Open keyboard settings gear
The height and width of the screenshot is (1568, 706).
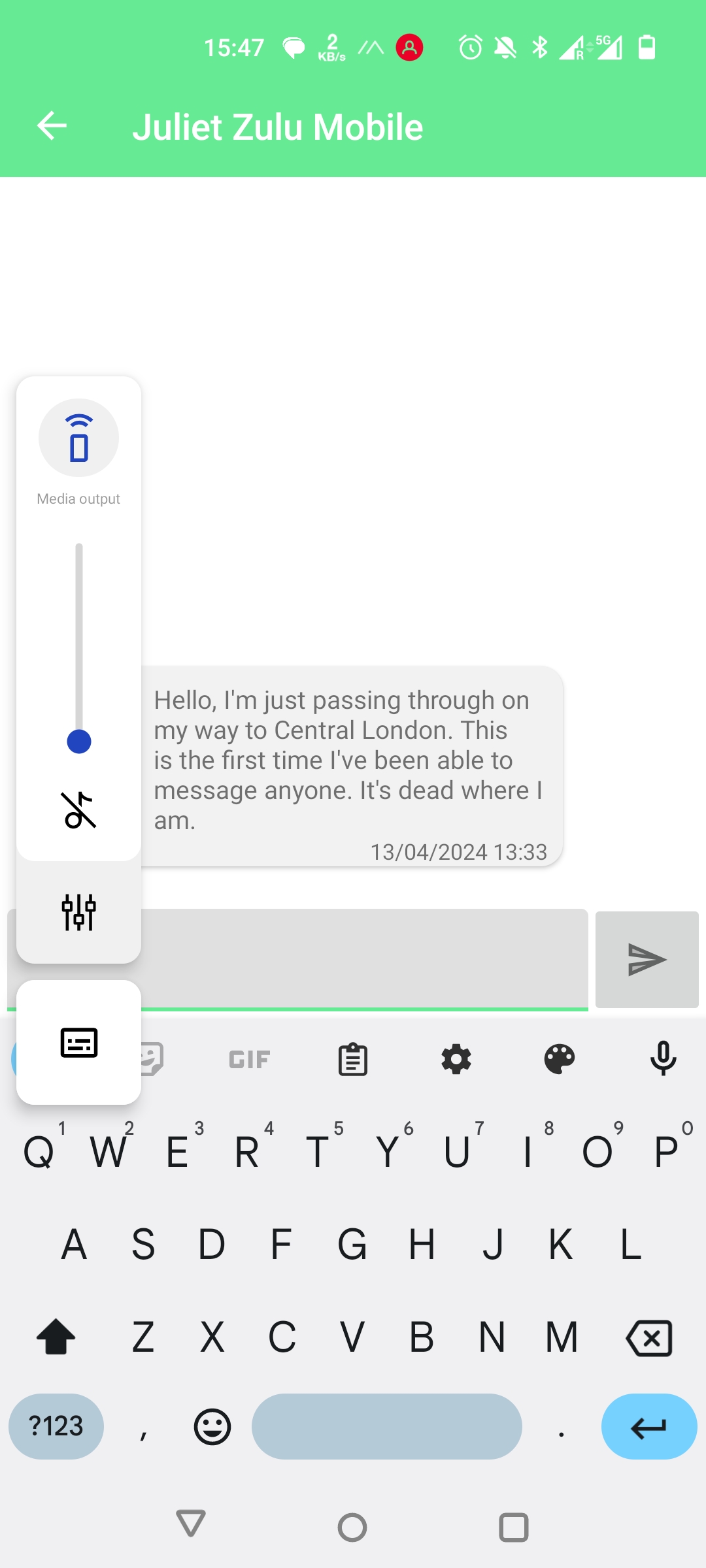pos(456,1059)
